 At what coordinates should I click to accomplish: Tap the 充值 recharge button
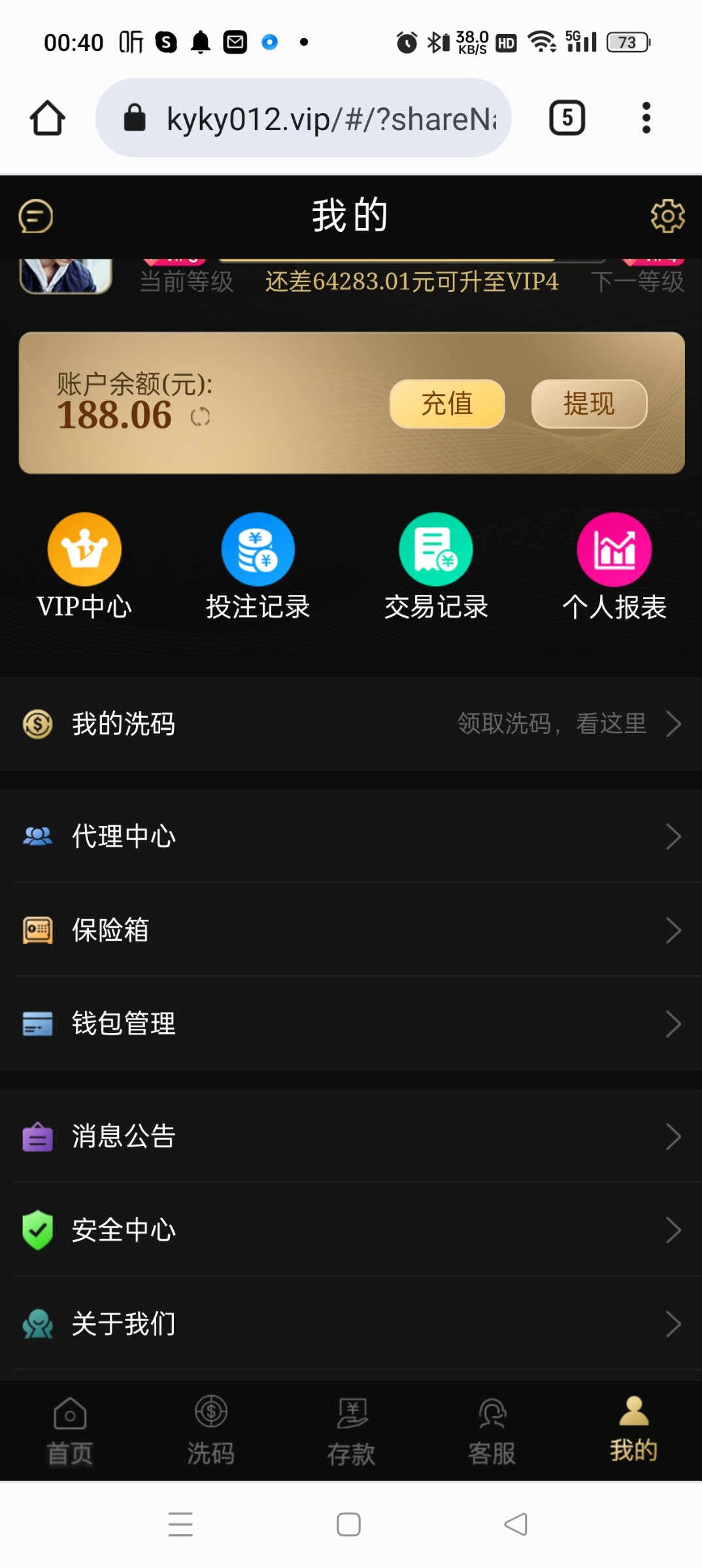(446, 404)
